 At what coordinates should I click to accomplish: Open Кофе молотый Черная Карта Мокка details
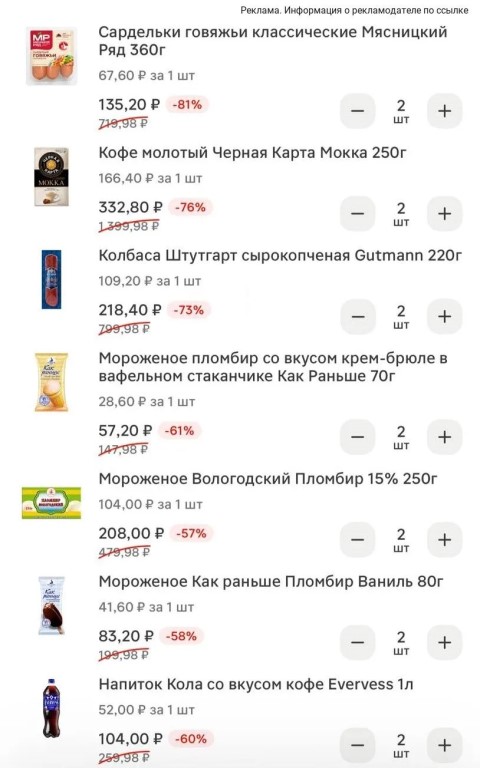[x=252, y=153]
